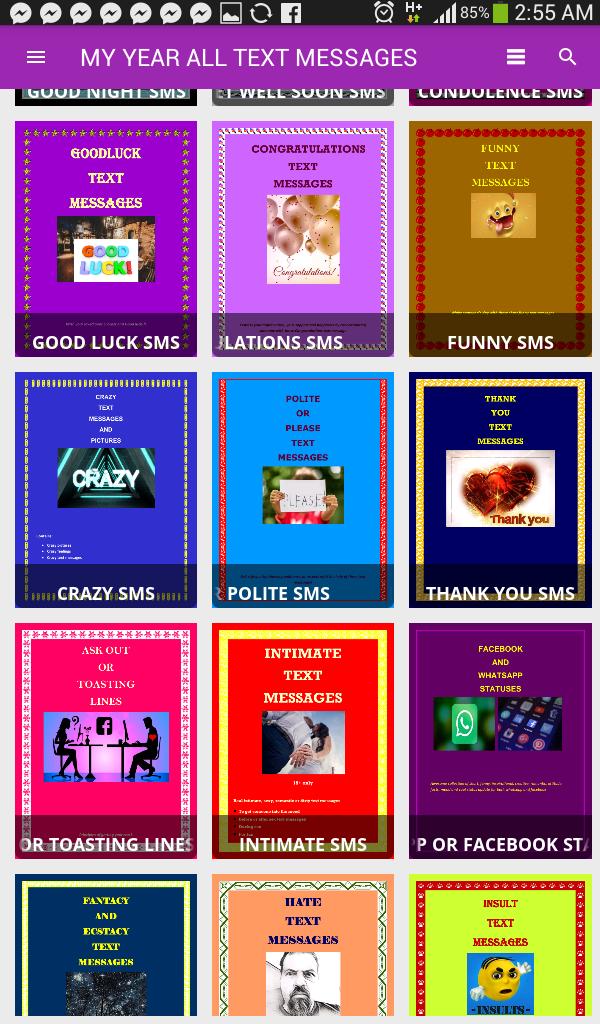Image resolution: width=600 pixels, height=1024 pixels.
Task: Select the Funny SMS tile
Action: 500,239
